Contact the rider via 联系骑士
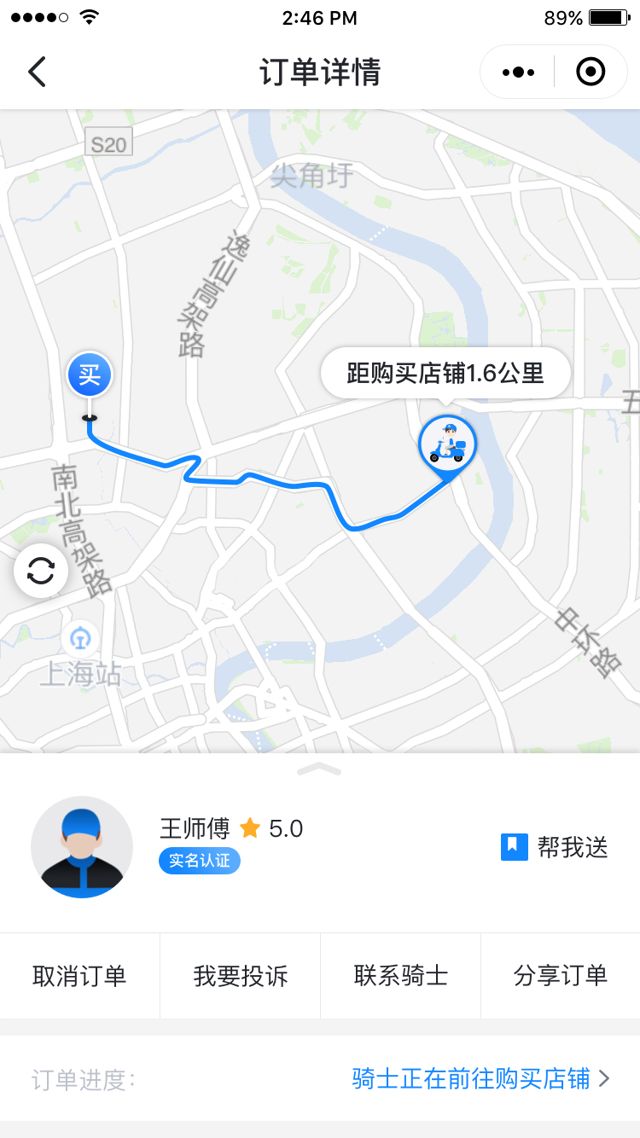The image size is (640, 1138). pos(400,976)
